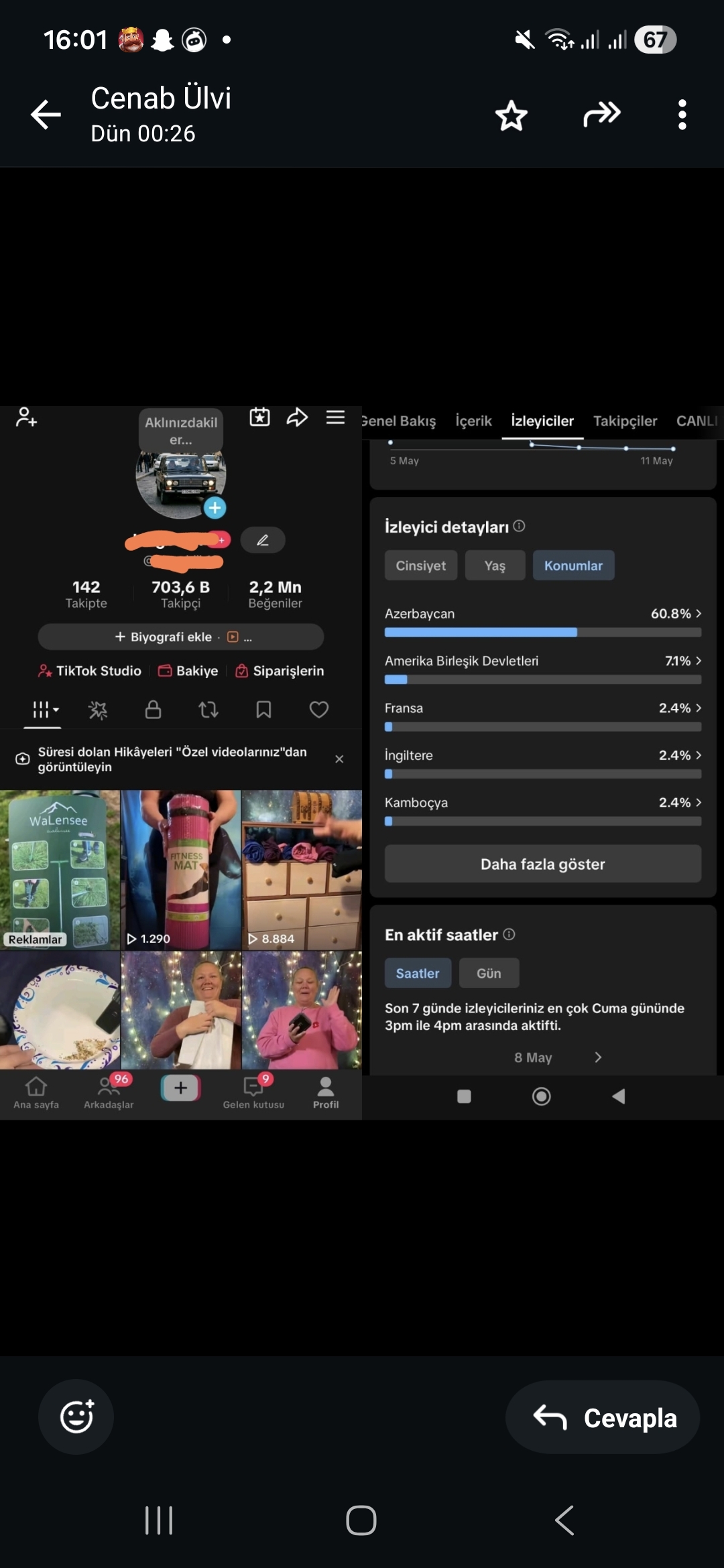The image size is (724, 1568).
Task: Tap the Cevapla reply button
Action: click(x=603, y=1417)
